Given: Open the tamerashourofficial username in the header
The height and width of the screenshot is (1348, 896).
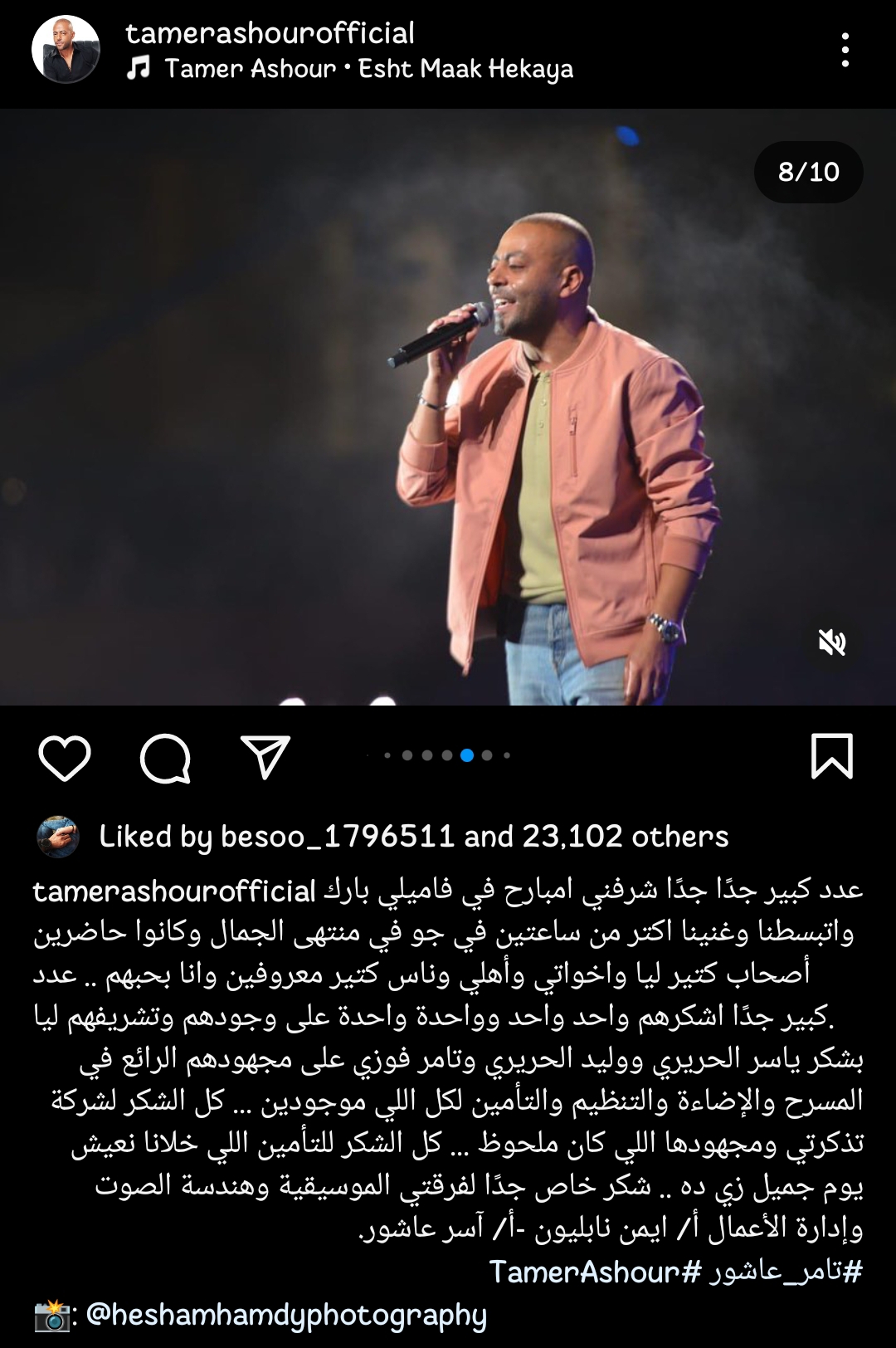Looking at the screenshot, I should click(x=270, y=33).
